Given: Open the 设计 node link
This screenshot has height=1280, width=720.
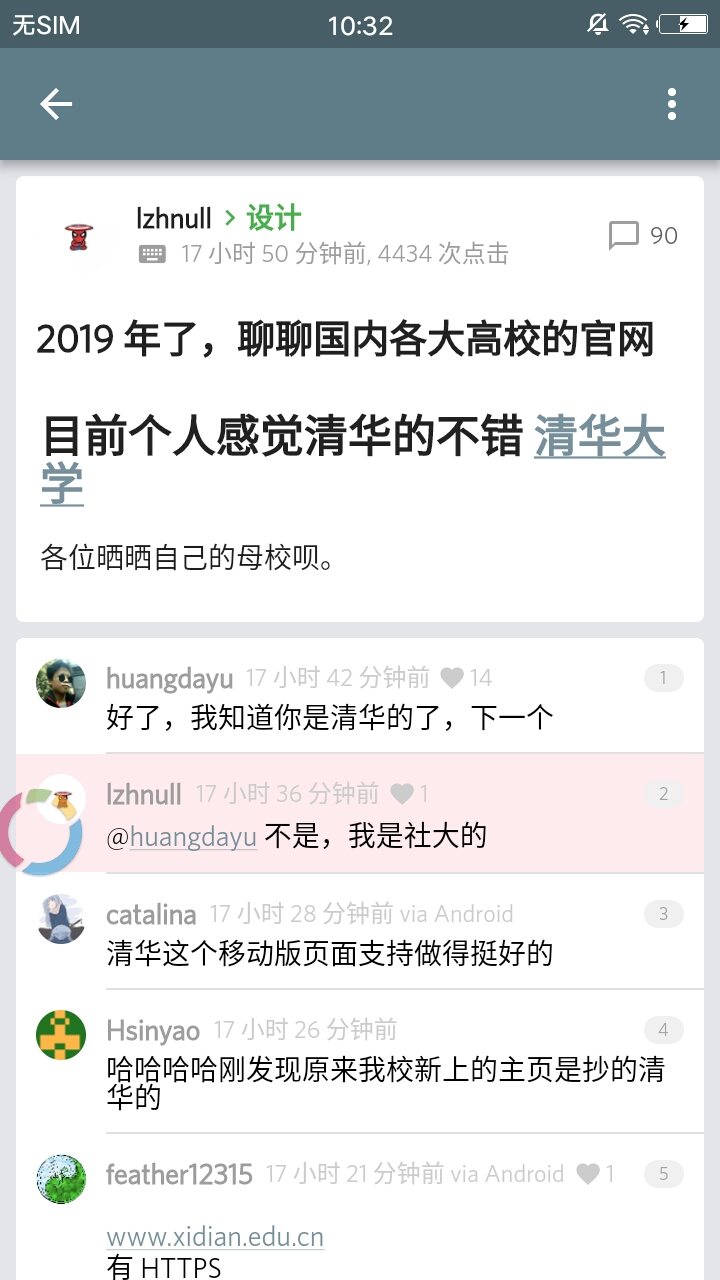Looking at the screenshot, I should pos(273,217).
